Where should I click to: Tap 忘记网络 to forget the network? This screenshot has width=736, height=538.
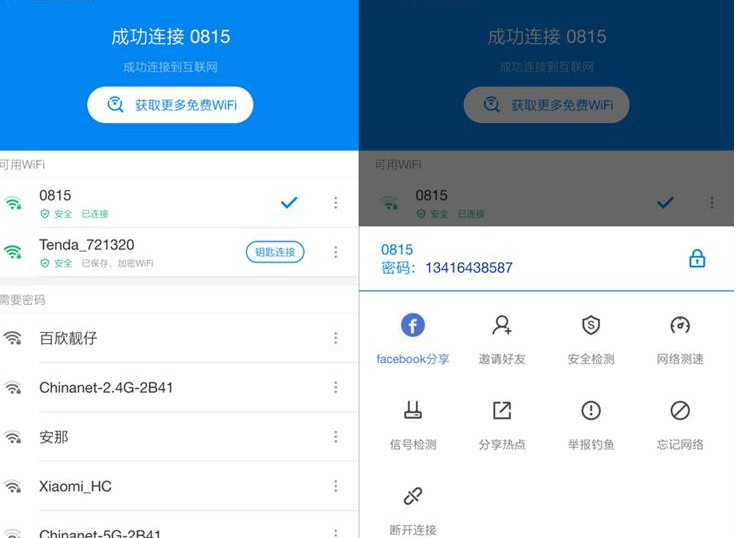tap(680, 422)
